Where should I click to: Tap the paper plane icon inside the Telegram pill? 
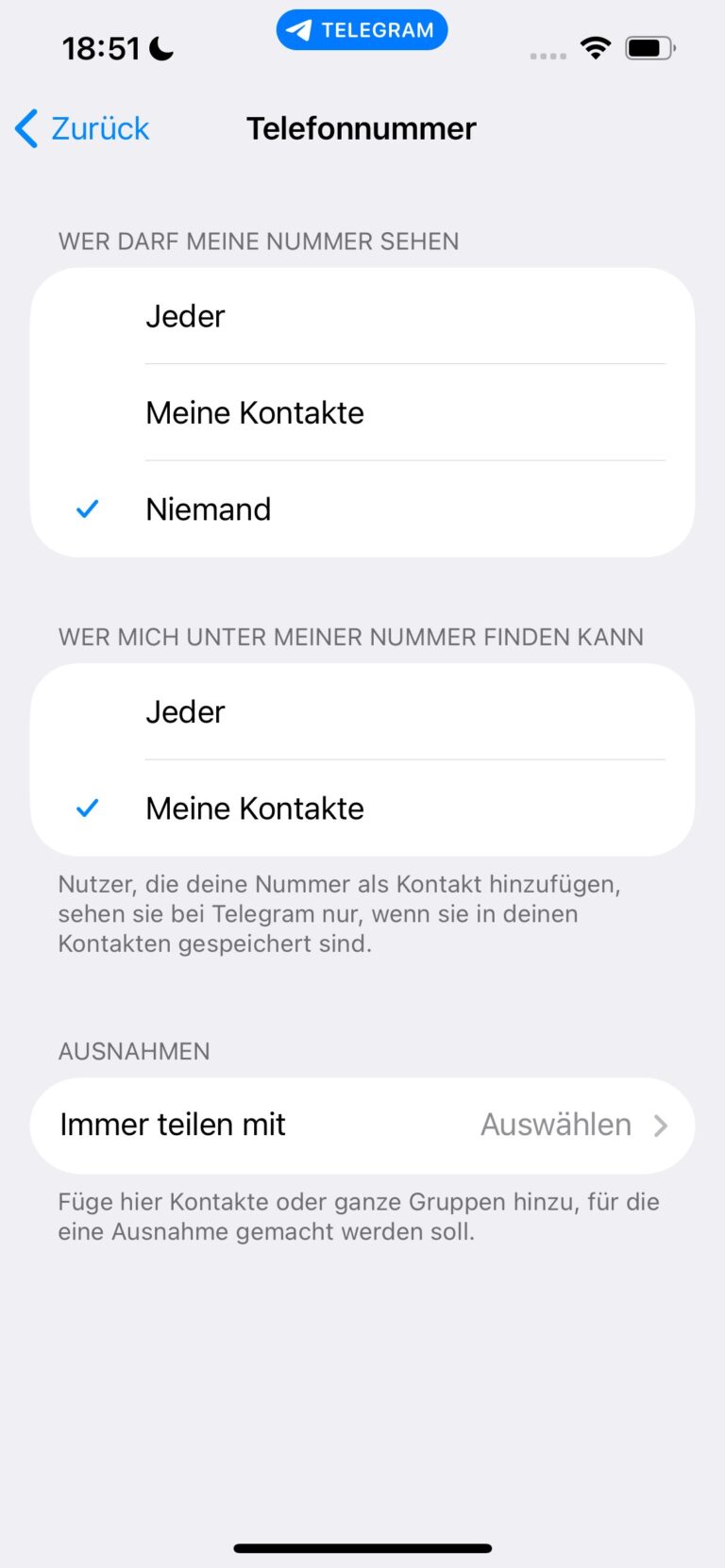tap(302, 29)
